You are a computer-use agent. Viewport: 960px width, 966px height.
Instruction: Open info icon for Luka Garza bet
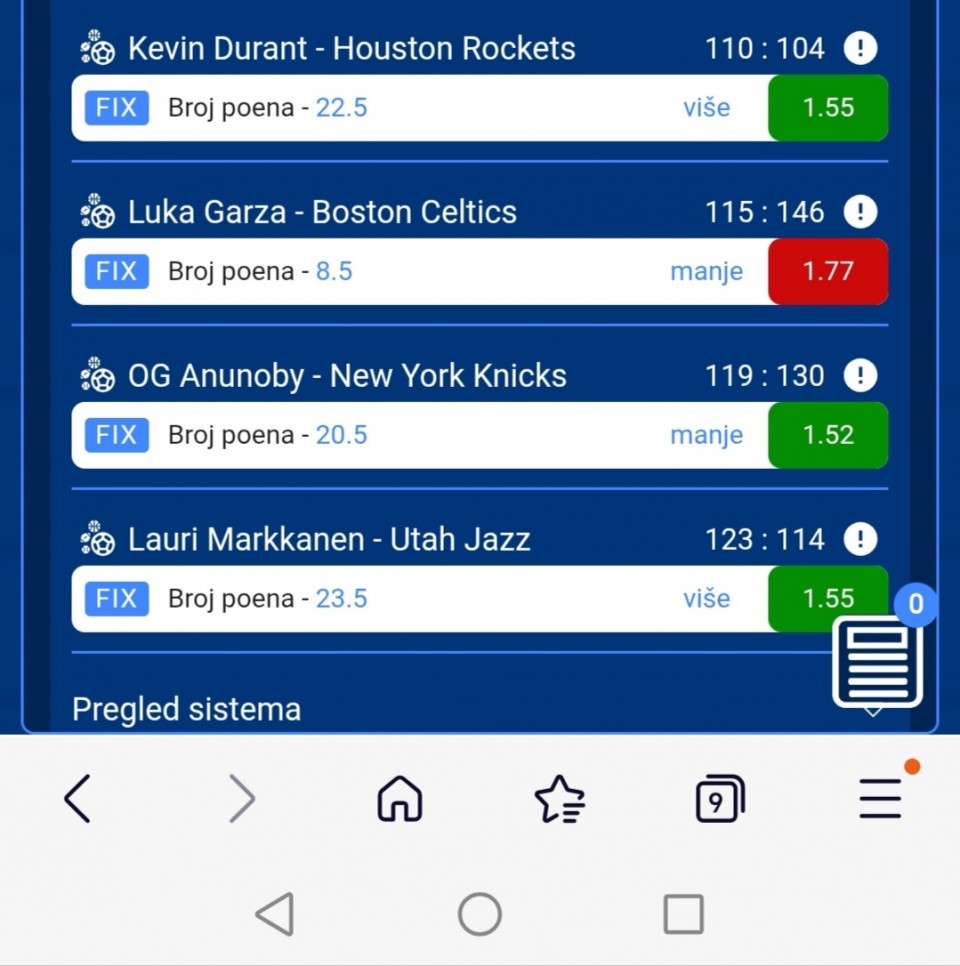(x=860, y=212)
